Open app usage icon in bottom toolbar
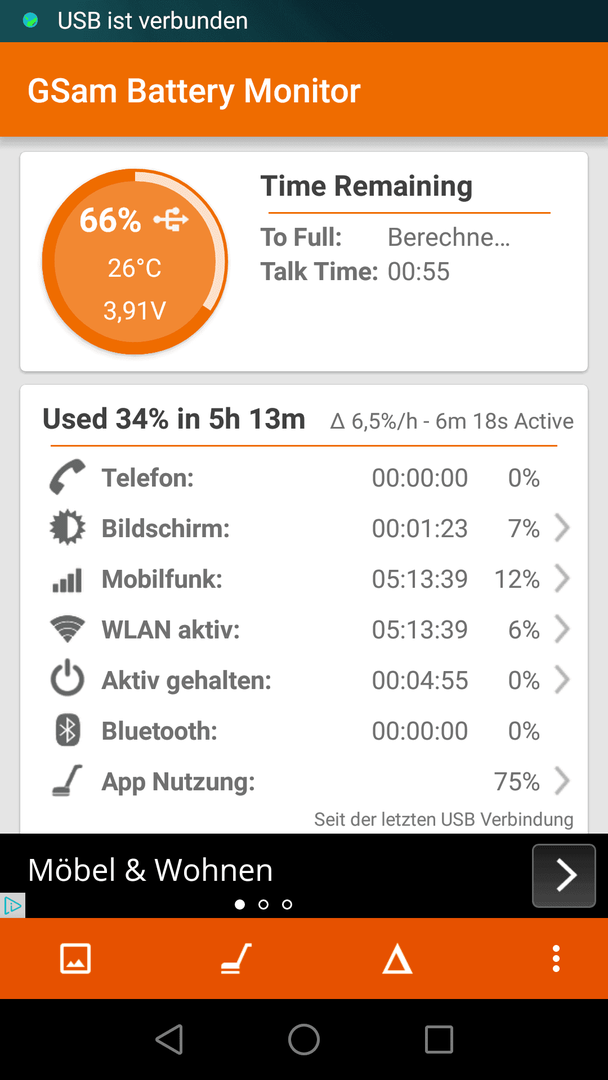This screenshot has width=608, height=1080. pyautogui.click(x=236, y=959)
